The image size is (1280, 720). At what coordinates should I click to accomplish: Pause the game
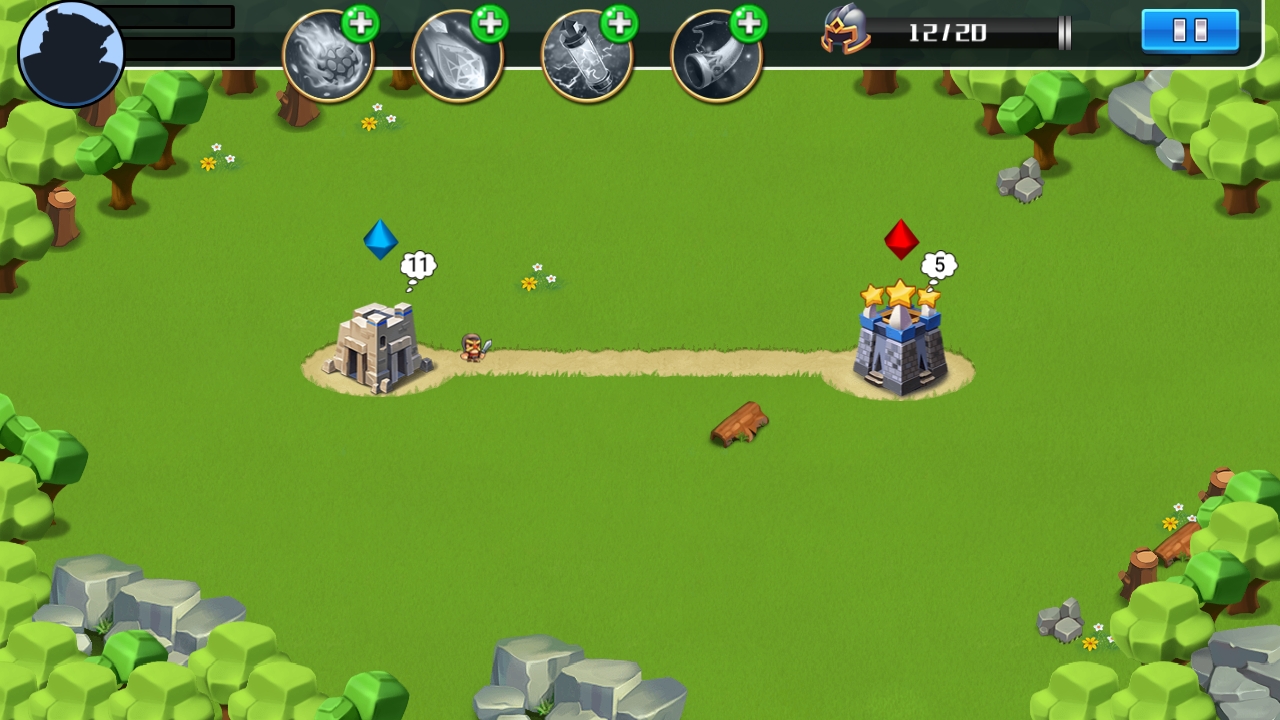pyautogui.click(x=1190, y=31)
